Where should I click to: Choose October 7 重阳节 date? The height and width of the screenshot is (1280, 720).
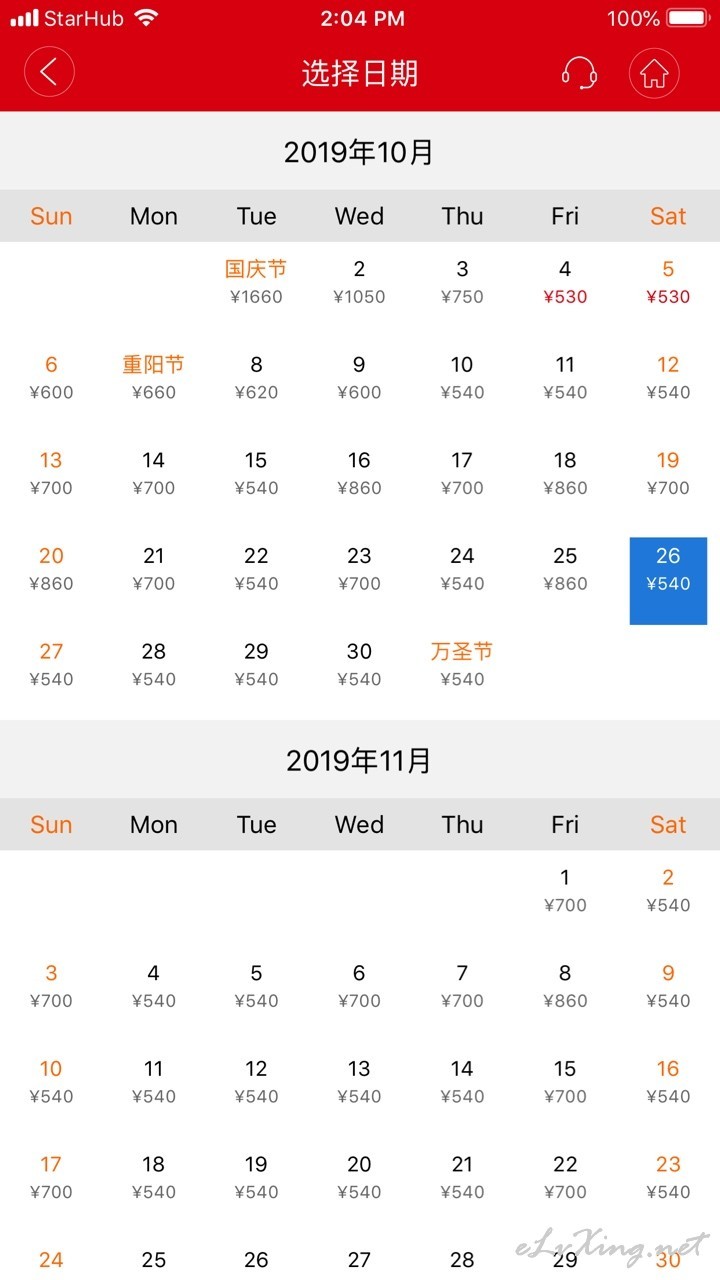153,378
